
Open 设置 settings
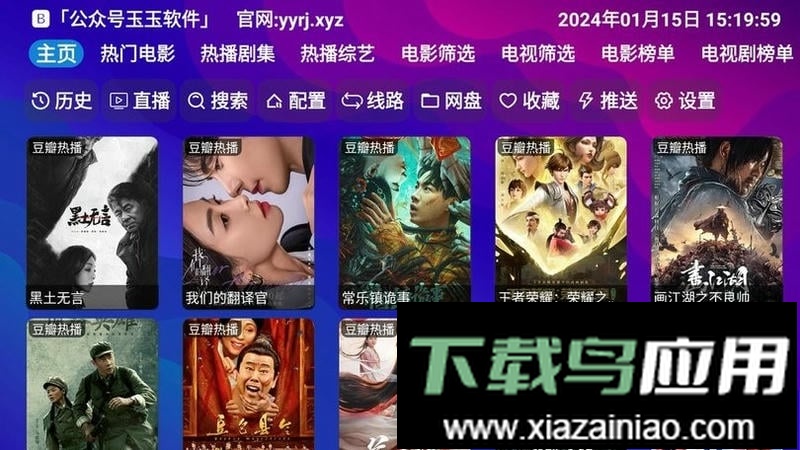tap(685, 101)
